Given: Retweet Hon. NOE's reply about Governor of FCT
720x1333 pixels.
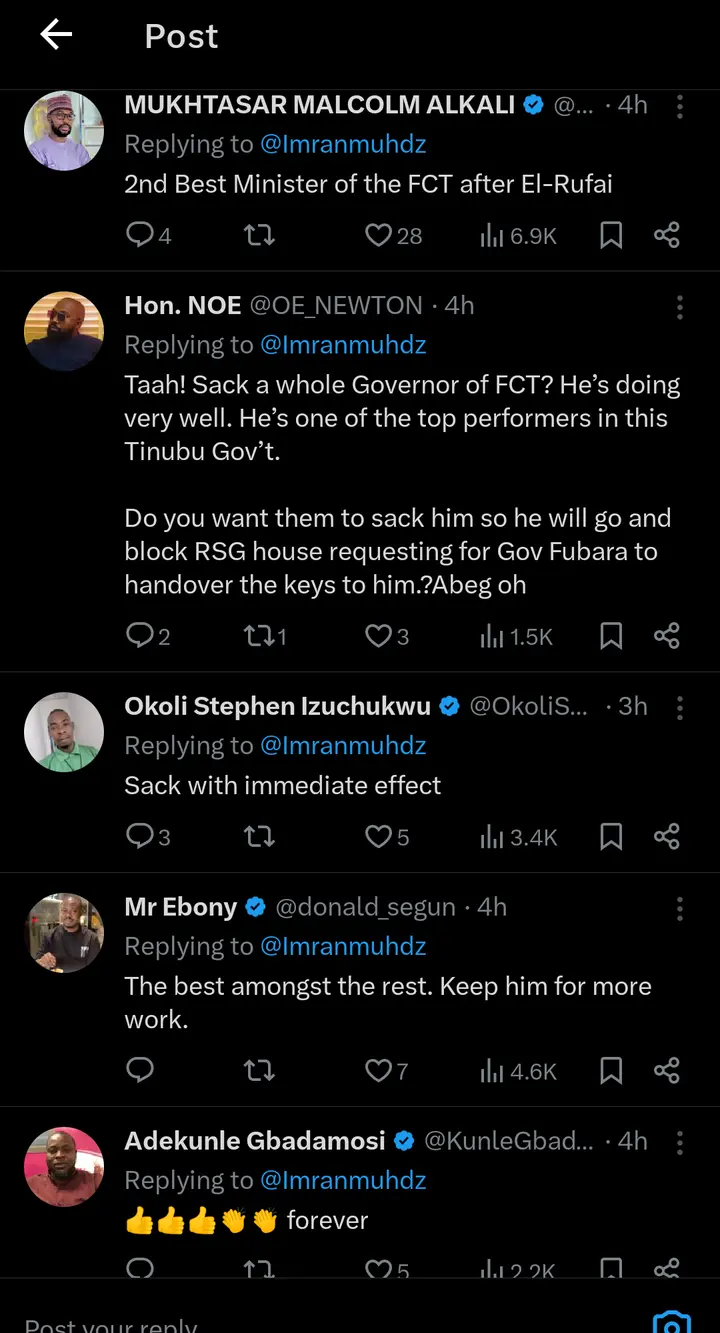Looking at the screenshot, I should 259,635.
